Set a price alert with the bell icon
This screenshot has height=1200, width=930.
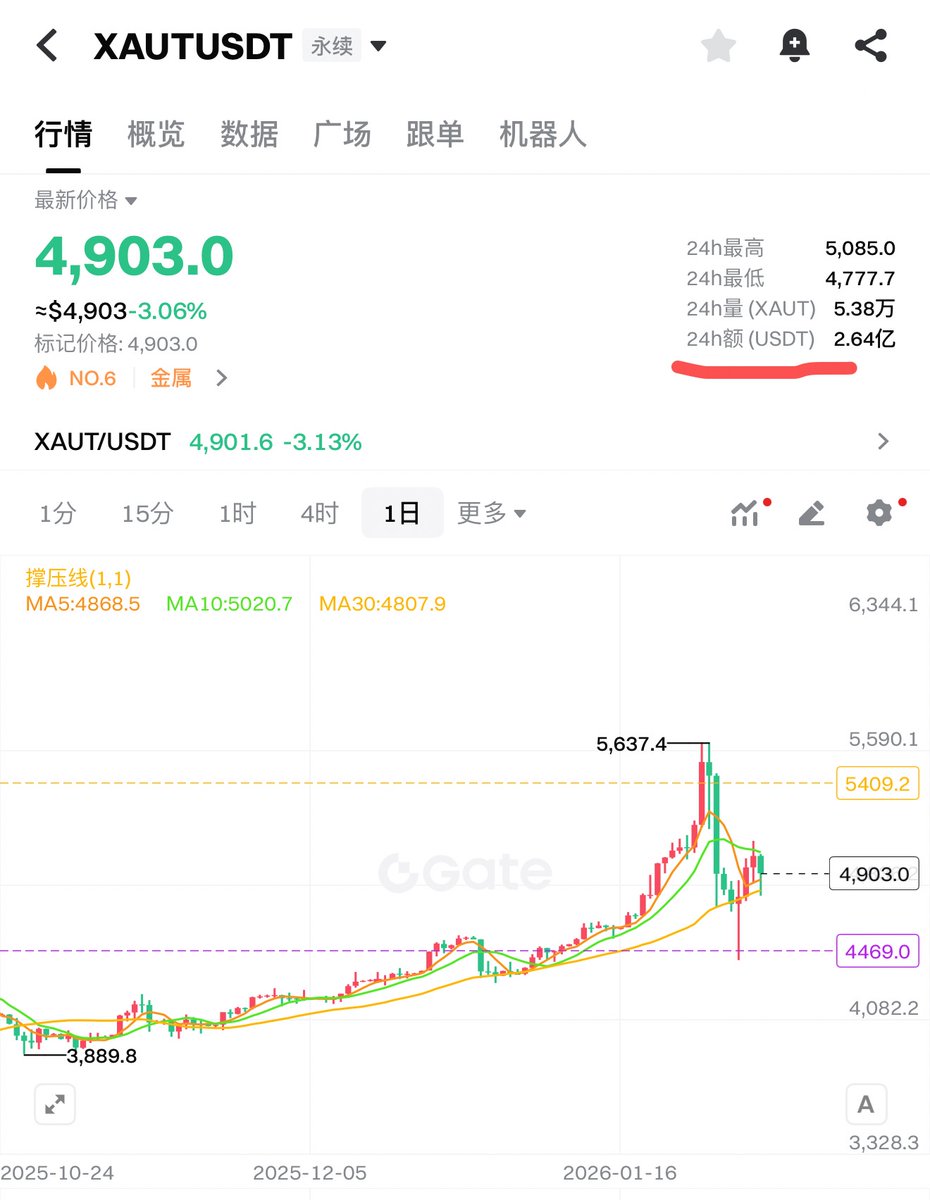[x=794, y=46]
